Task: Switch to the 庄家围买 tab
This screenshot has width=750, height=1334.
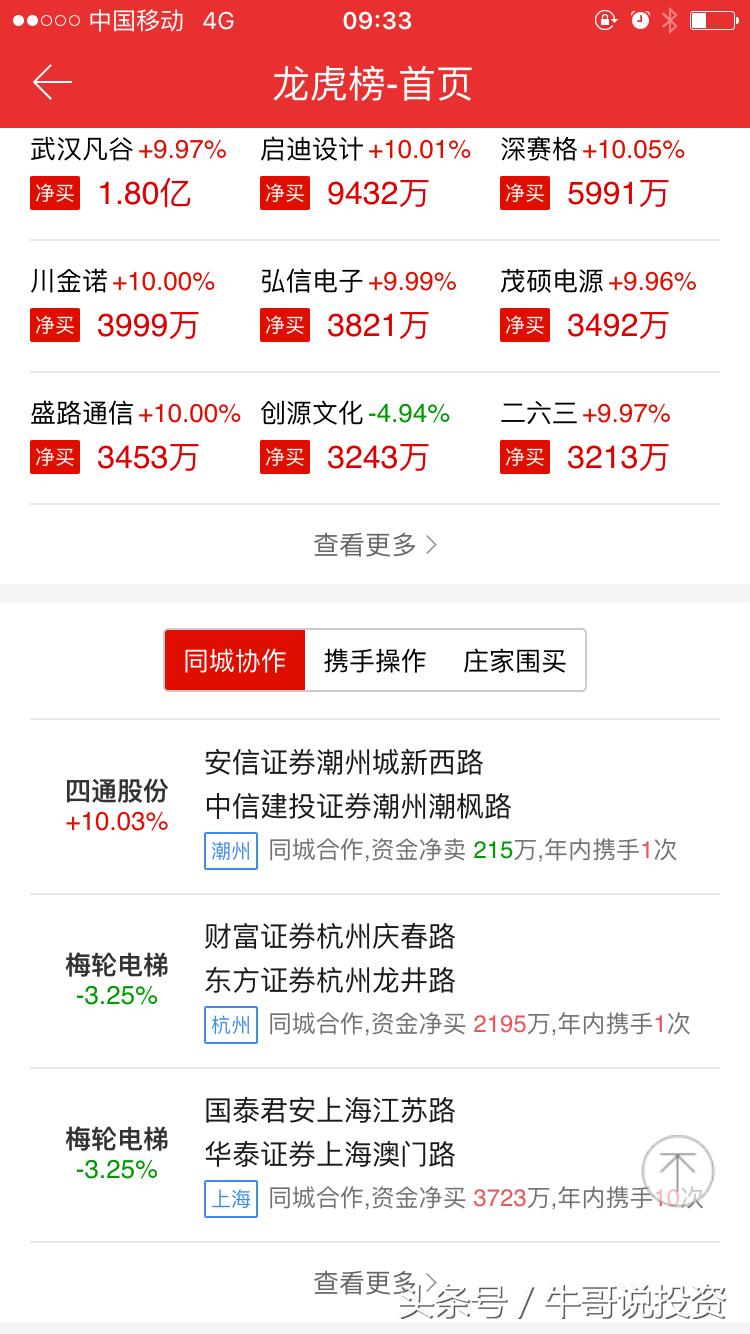Action: point(515,660)
